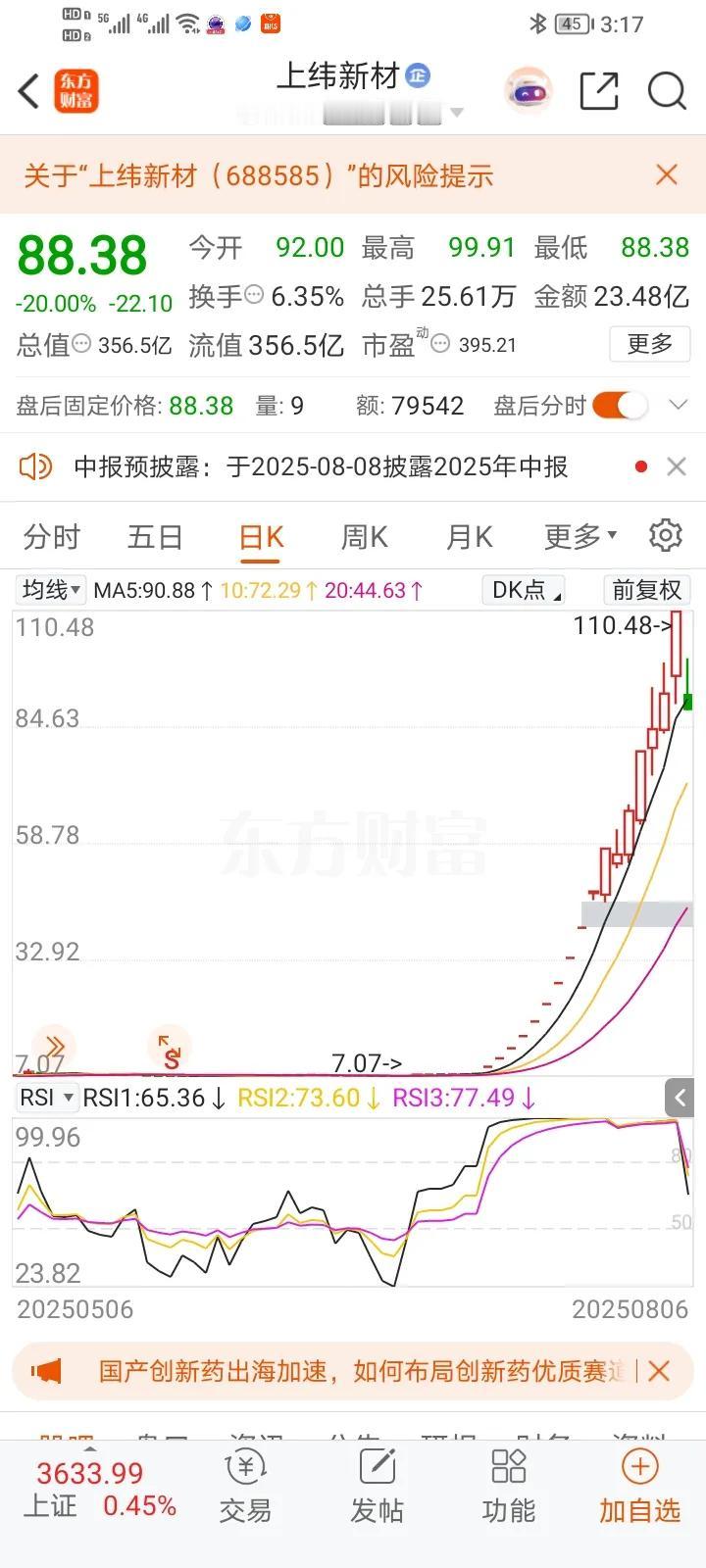Add stock via 加自选
The image size is (706, 1568).
[x=640, y=1488]
